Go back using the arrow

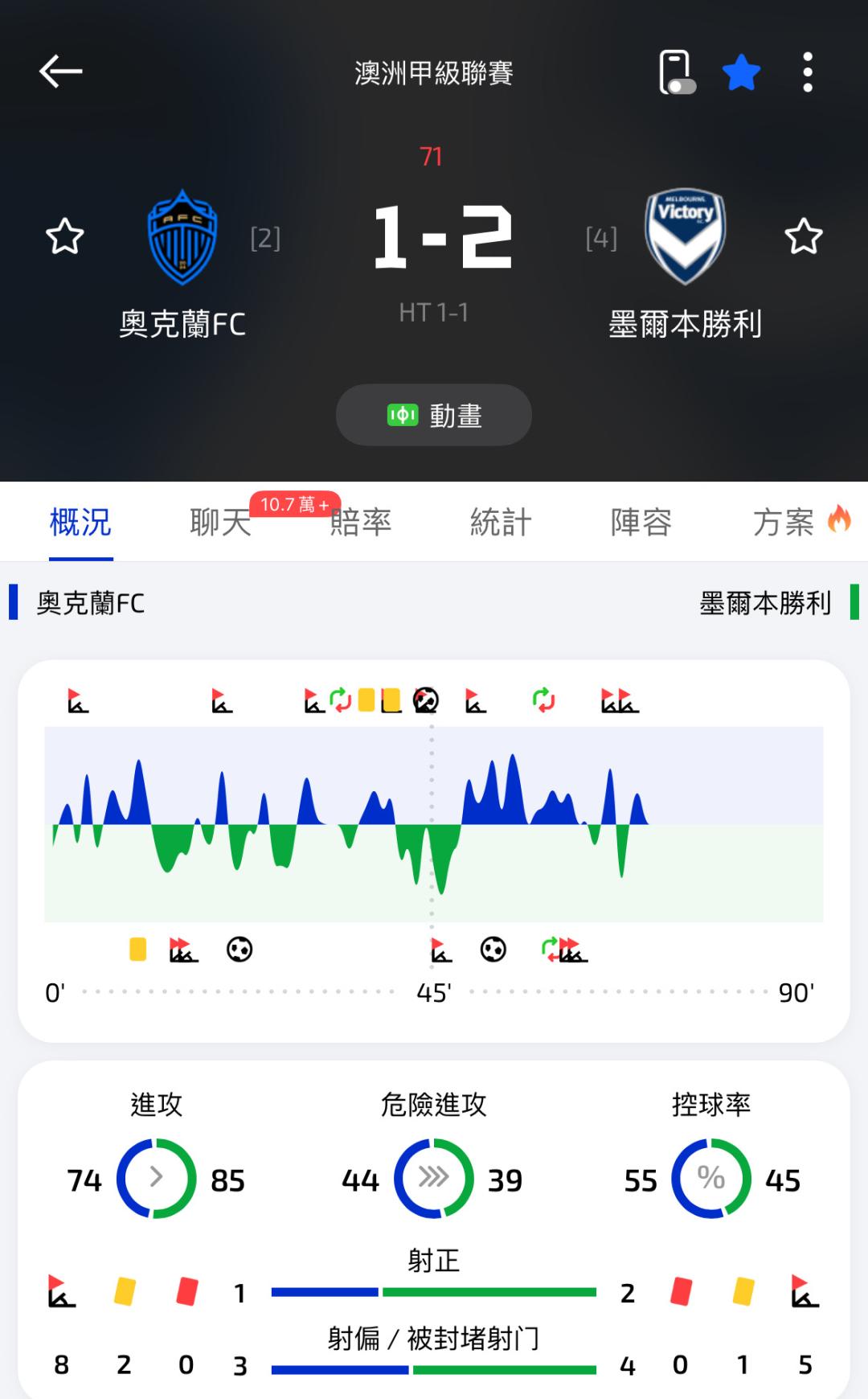point(61,72)
